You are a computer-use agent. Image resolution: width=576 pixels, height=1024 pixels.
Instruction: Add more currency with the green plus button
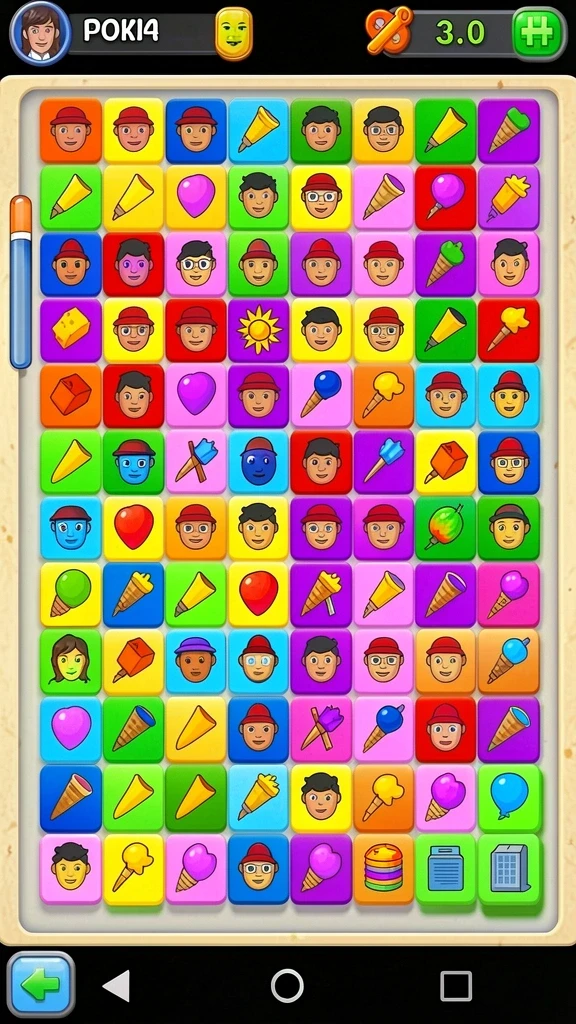pyautogui.click(x=539, y=33)
